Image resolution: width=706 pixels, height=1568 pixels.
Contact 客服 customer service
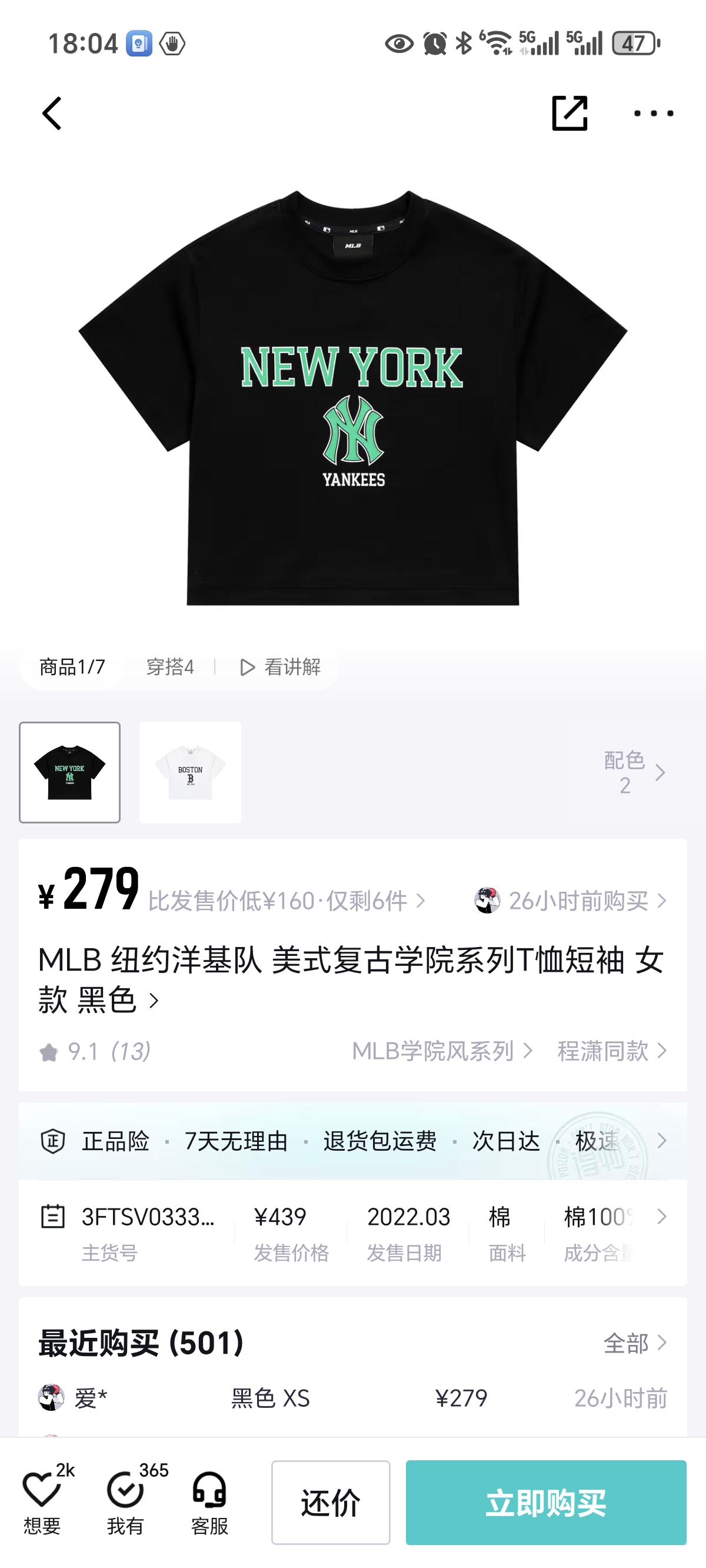point(209,1501)
